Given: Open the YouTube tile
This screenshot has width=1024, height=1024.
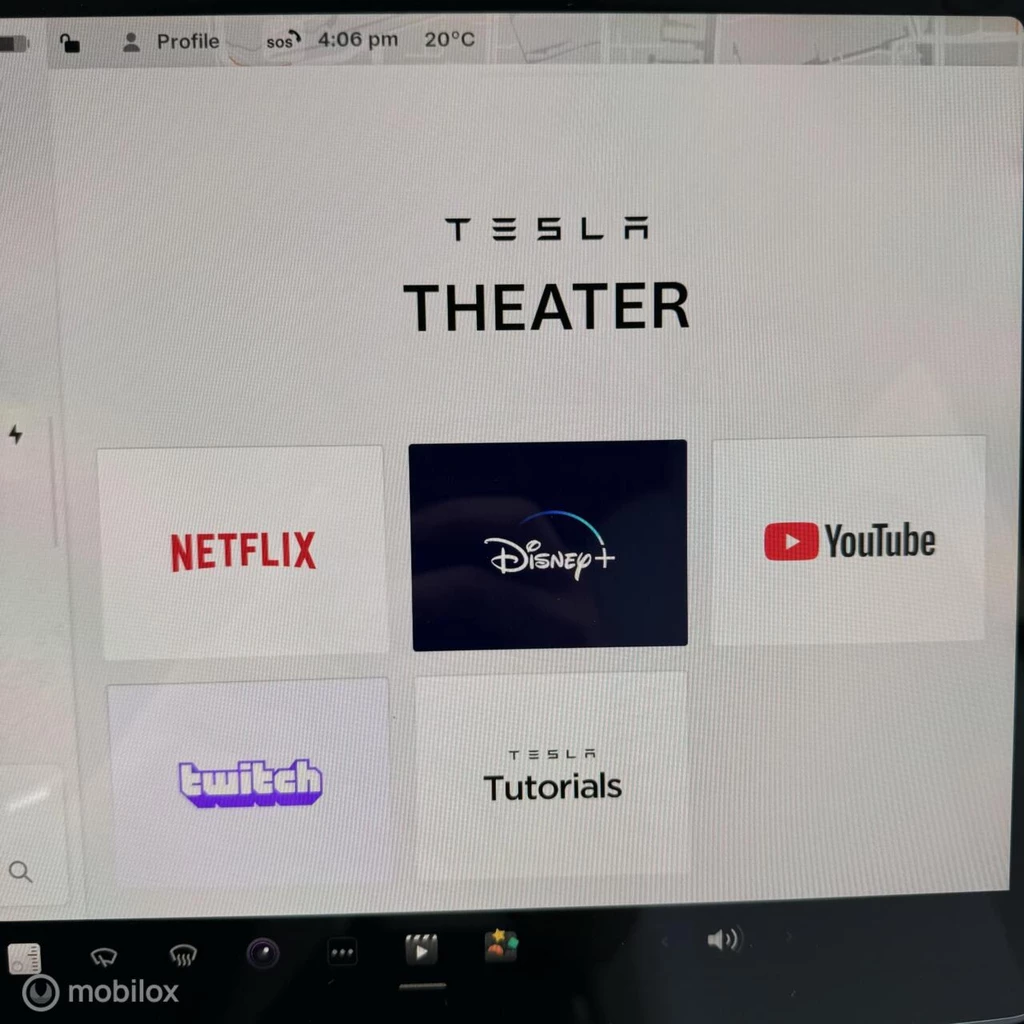Looking at the screenshot, I should (x=849, y=541).
